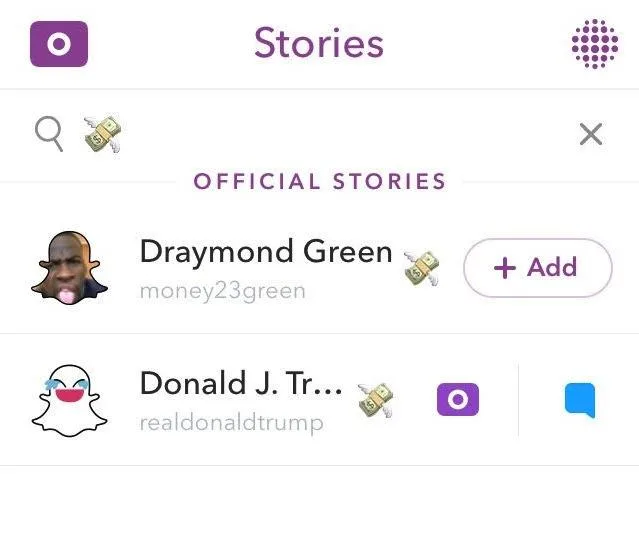639x538 pixels.
Task: Open the Discover dots icon
Action: (x=593, y=44)
